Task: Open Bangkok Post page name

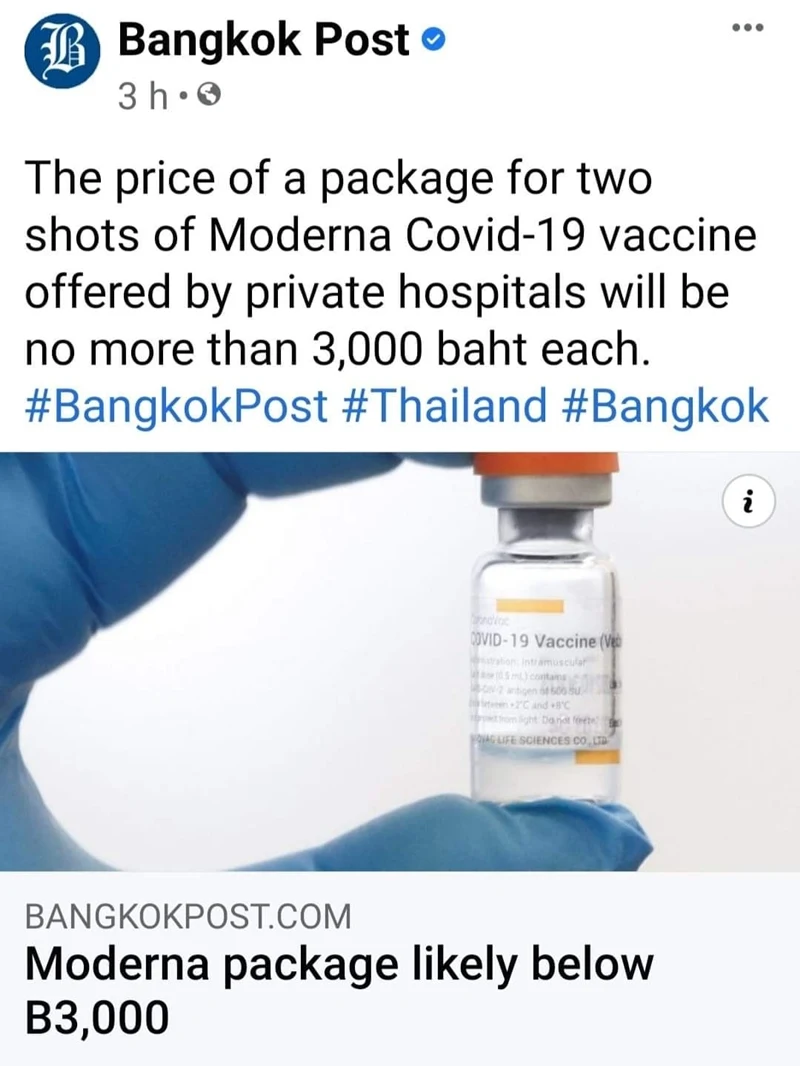Action: coord(264,40)
